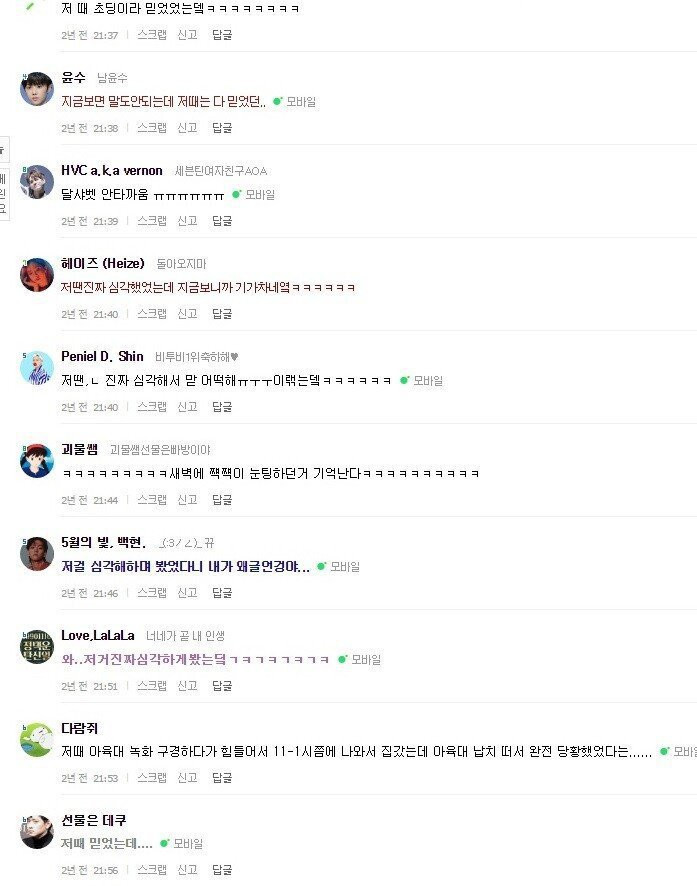The width and height of the screenshot is (697, 886).
Task: Reply to 헤이즈 (Heize)'s comment
Action: point(221,314)
